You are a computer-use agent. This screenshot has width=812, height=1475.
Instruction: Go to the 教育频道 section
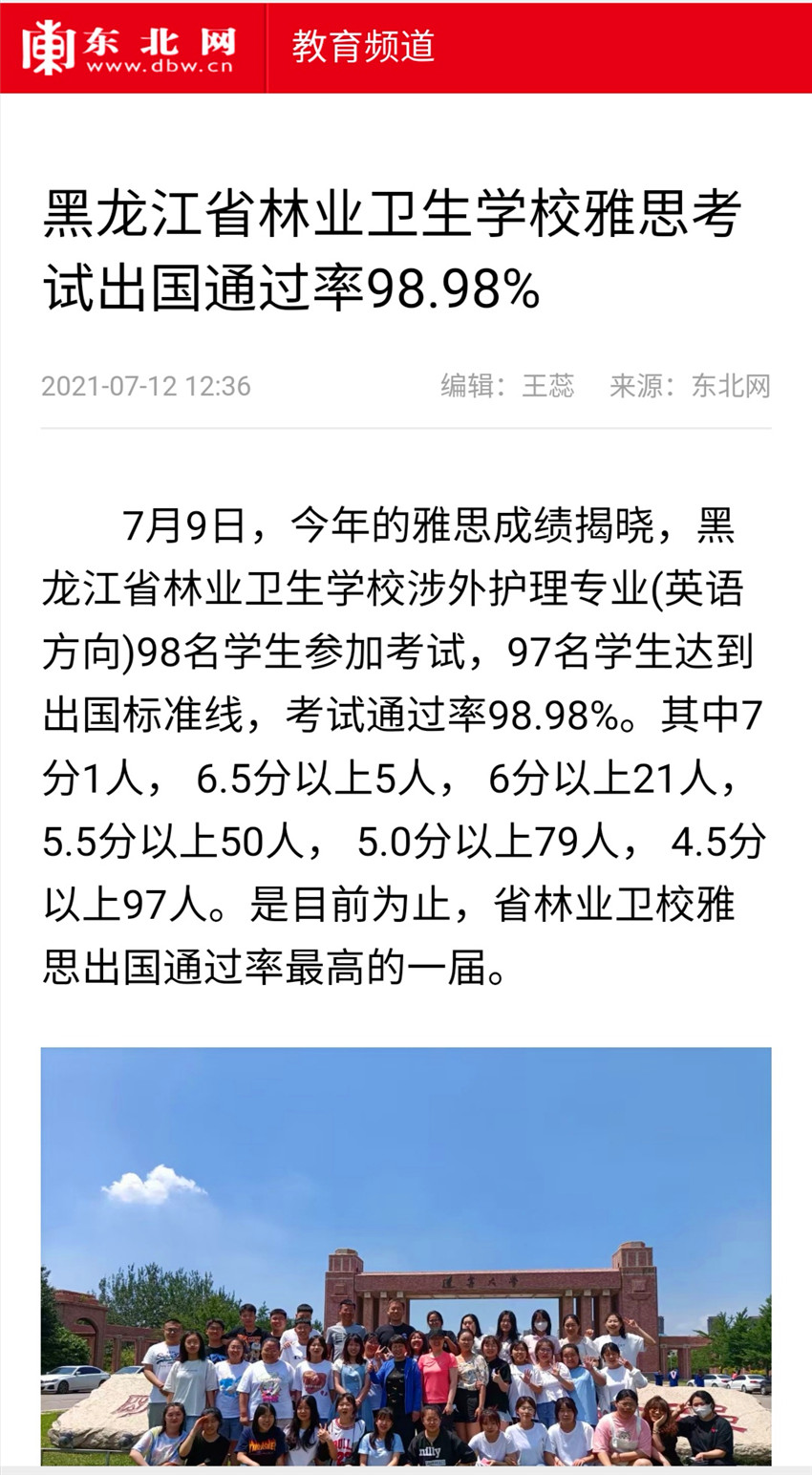(363, 47)
